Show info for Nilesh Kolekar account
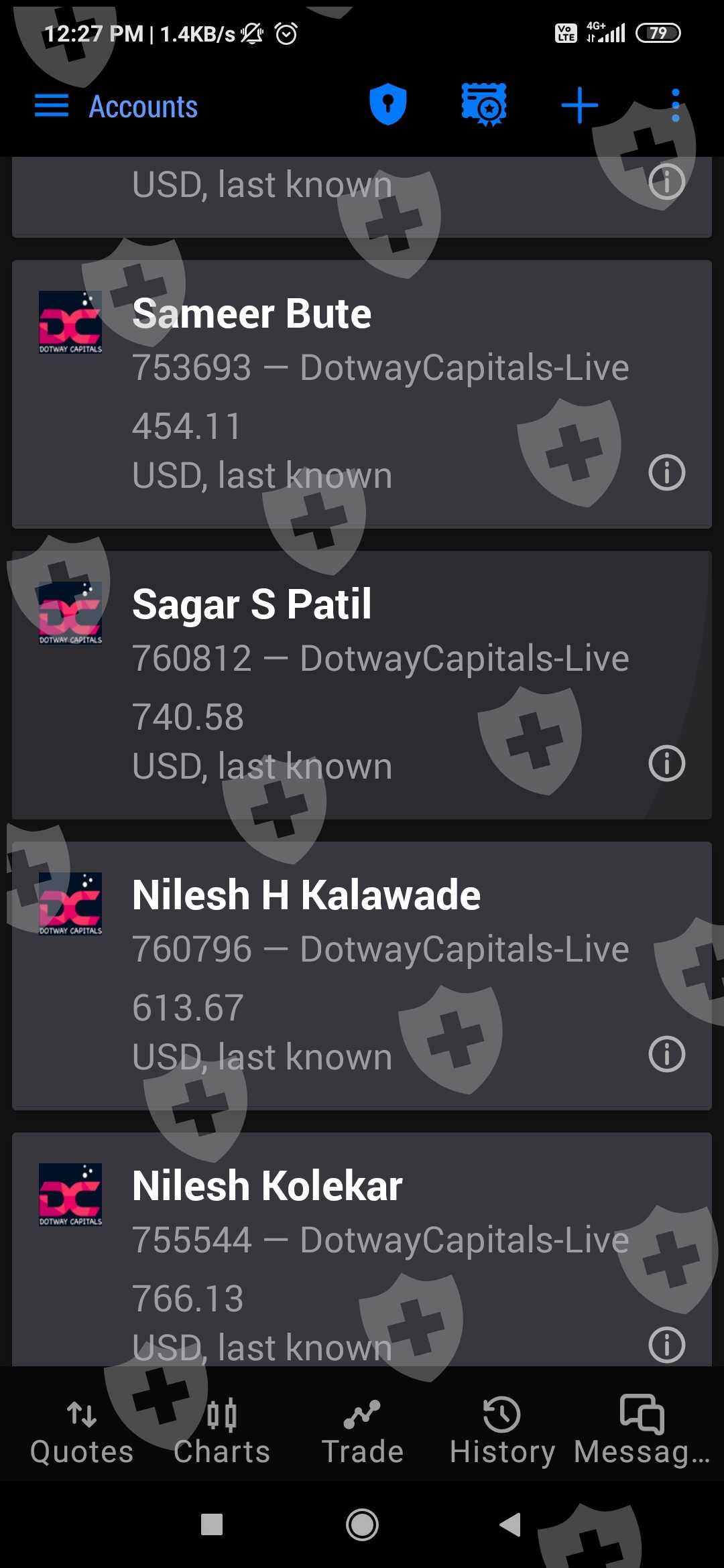 [x=667, y=1345]
